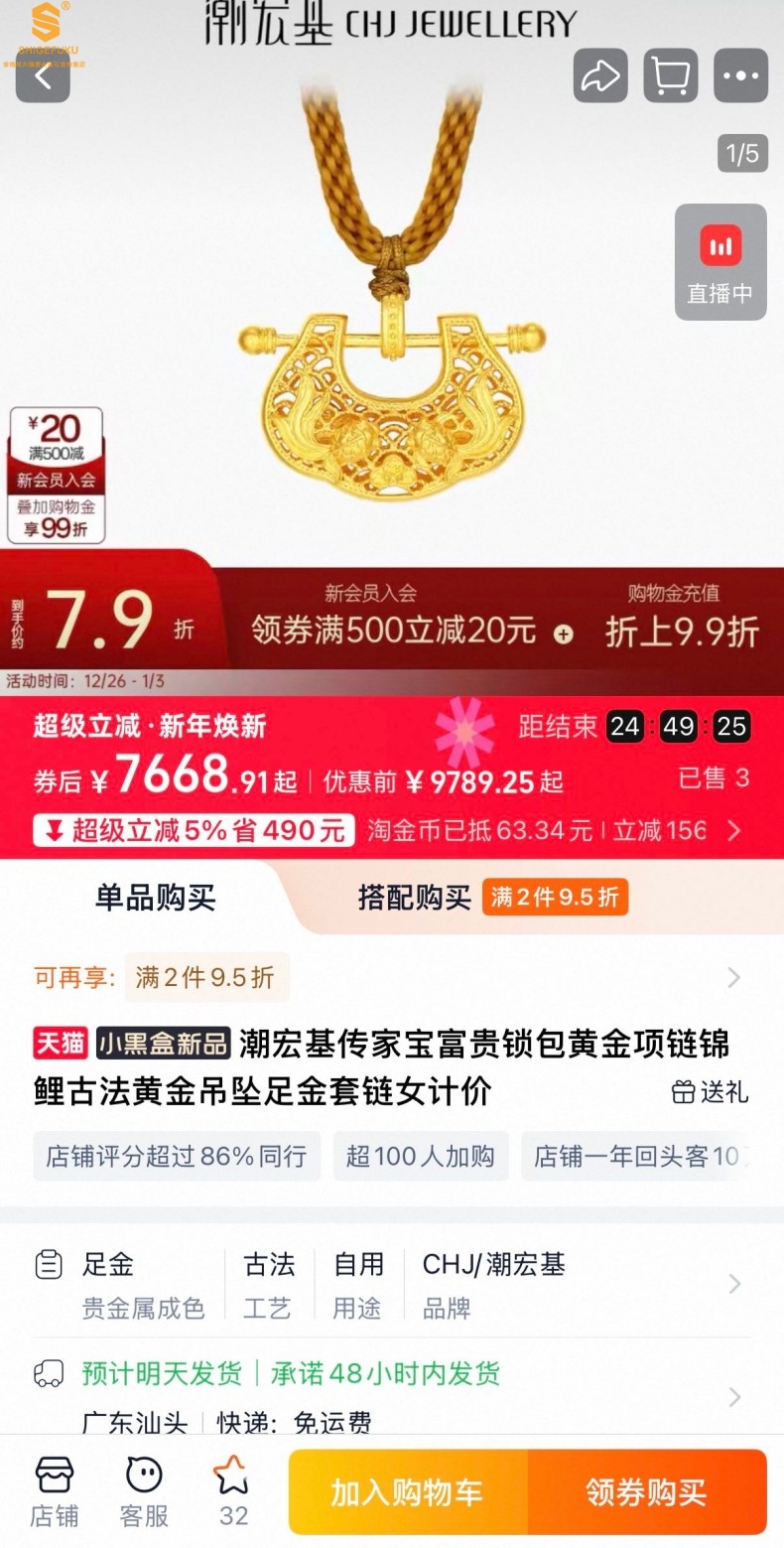Open the 直播中 live stream

click(720, 262)
